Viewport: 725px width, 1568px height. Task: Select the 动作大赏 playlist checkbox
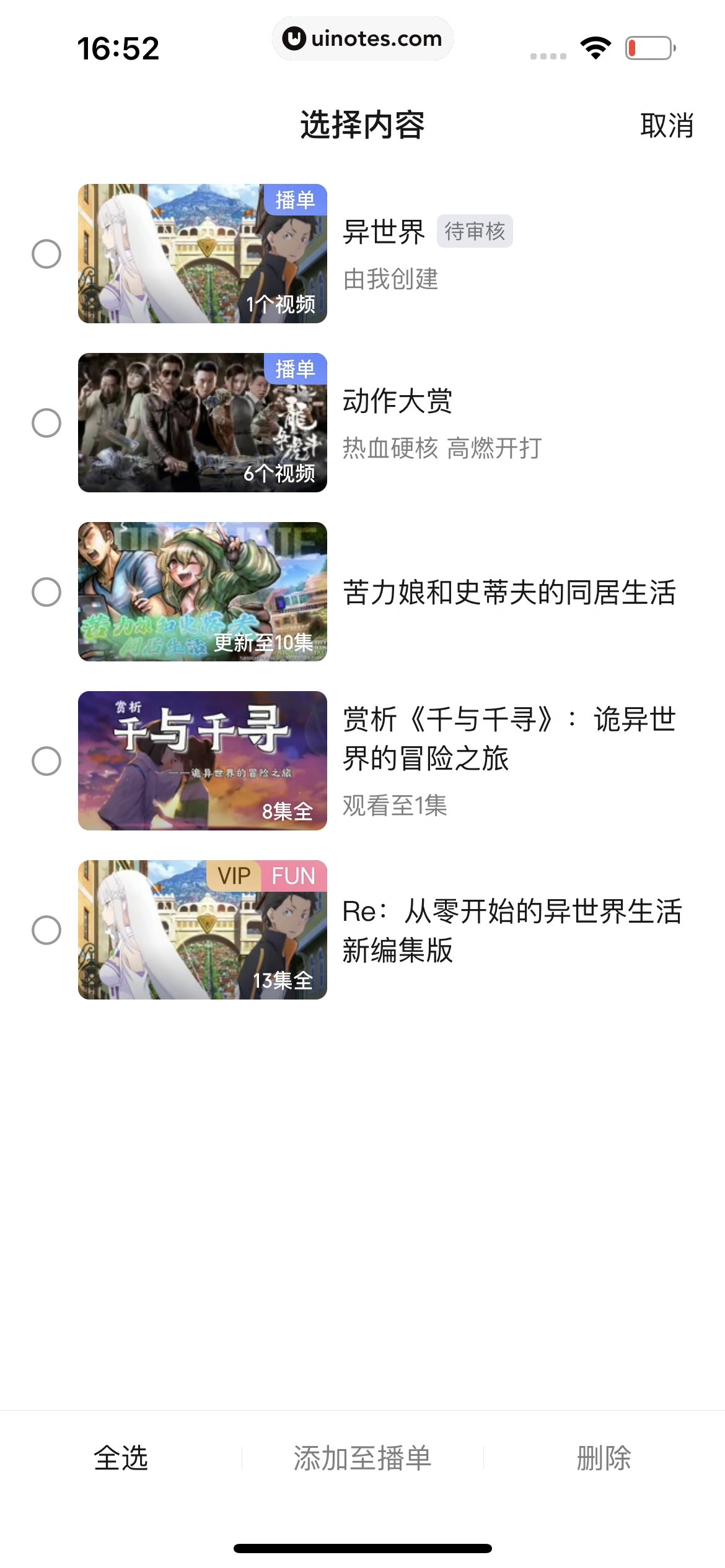click(x=46, y=423)
